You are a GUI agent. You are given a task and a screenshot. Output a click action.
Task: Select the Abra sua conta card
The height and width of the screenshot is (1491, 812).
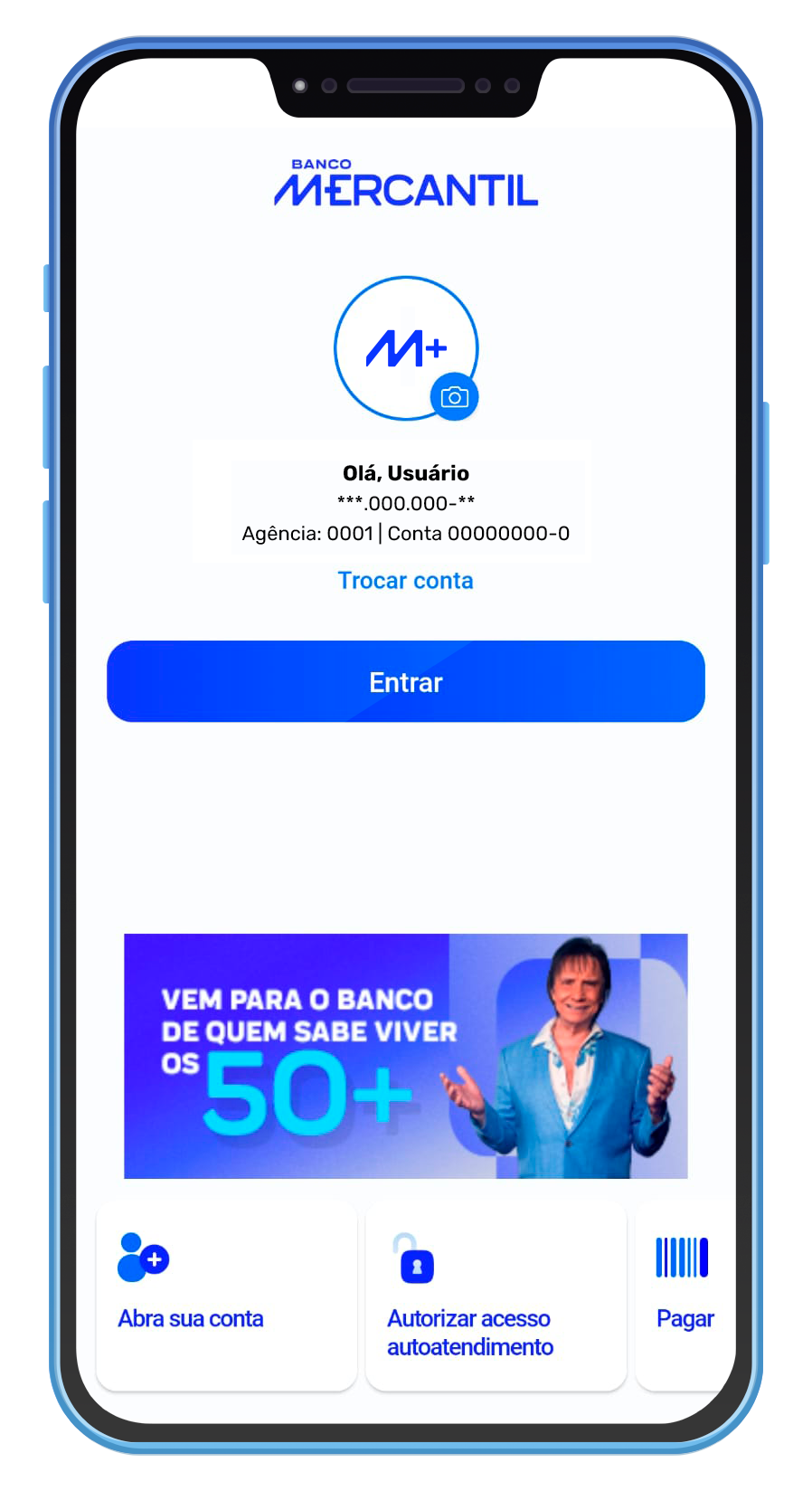226,1294
